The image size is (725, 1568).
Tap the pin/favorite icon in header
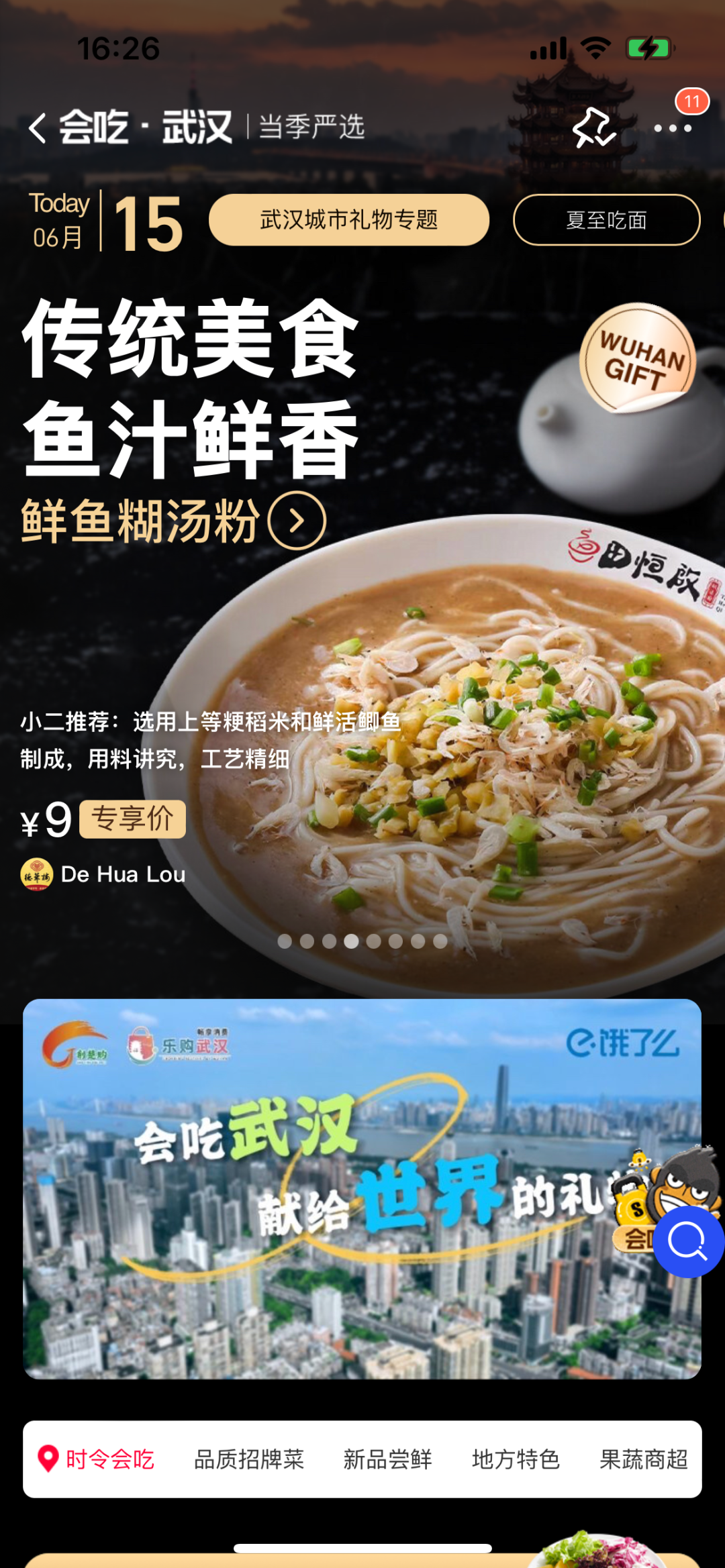pos(593,127)
